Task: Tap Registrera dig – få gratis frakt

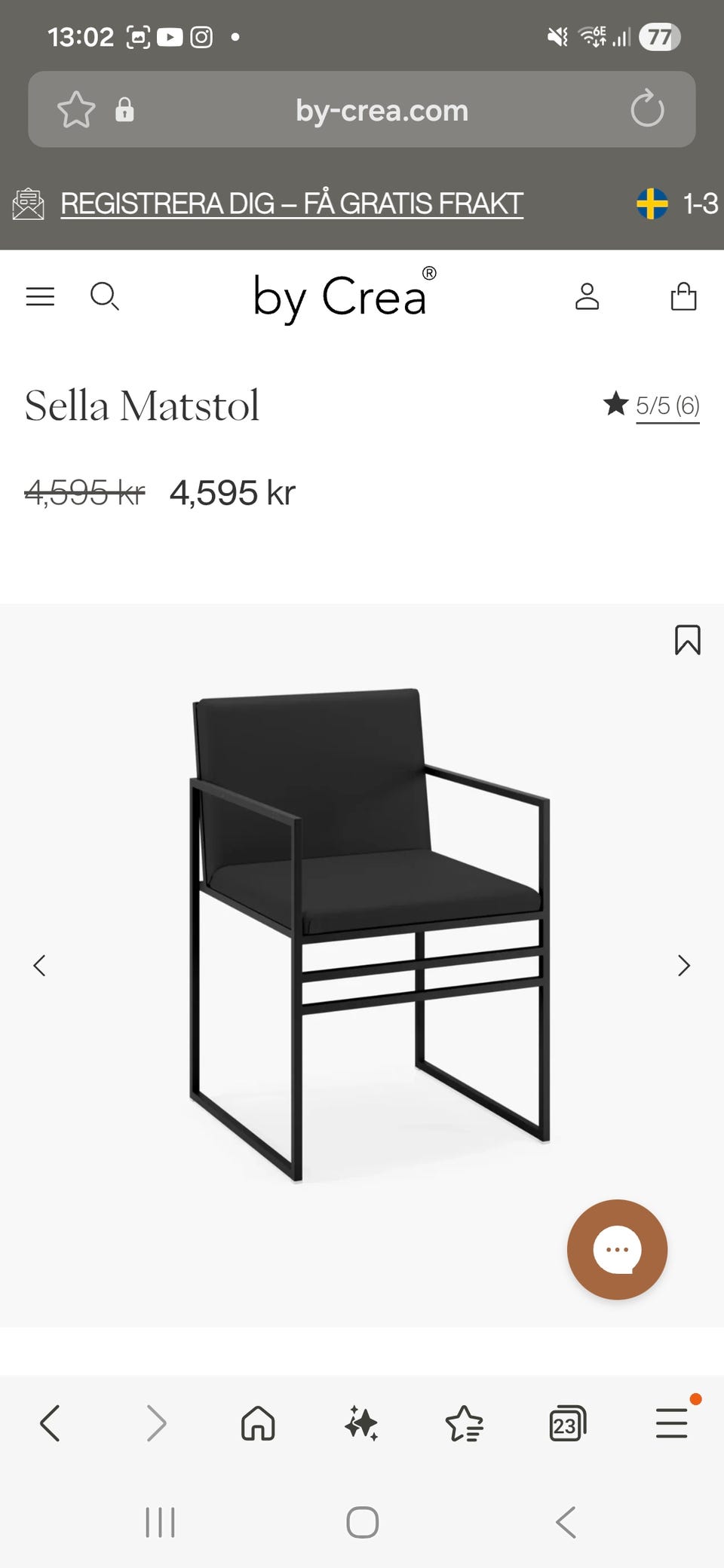Action: (x=291, y=204)
